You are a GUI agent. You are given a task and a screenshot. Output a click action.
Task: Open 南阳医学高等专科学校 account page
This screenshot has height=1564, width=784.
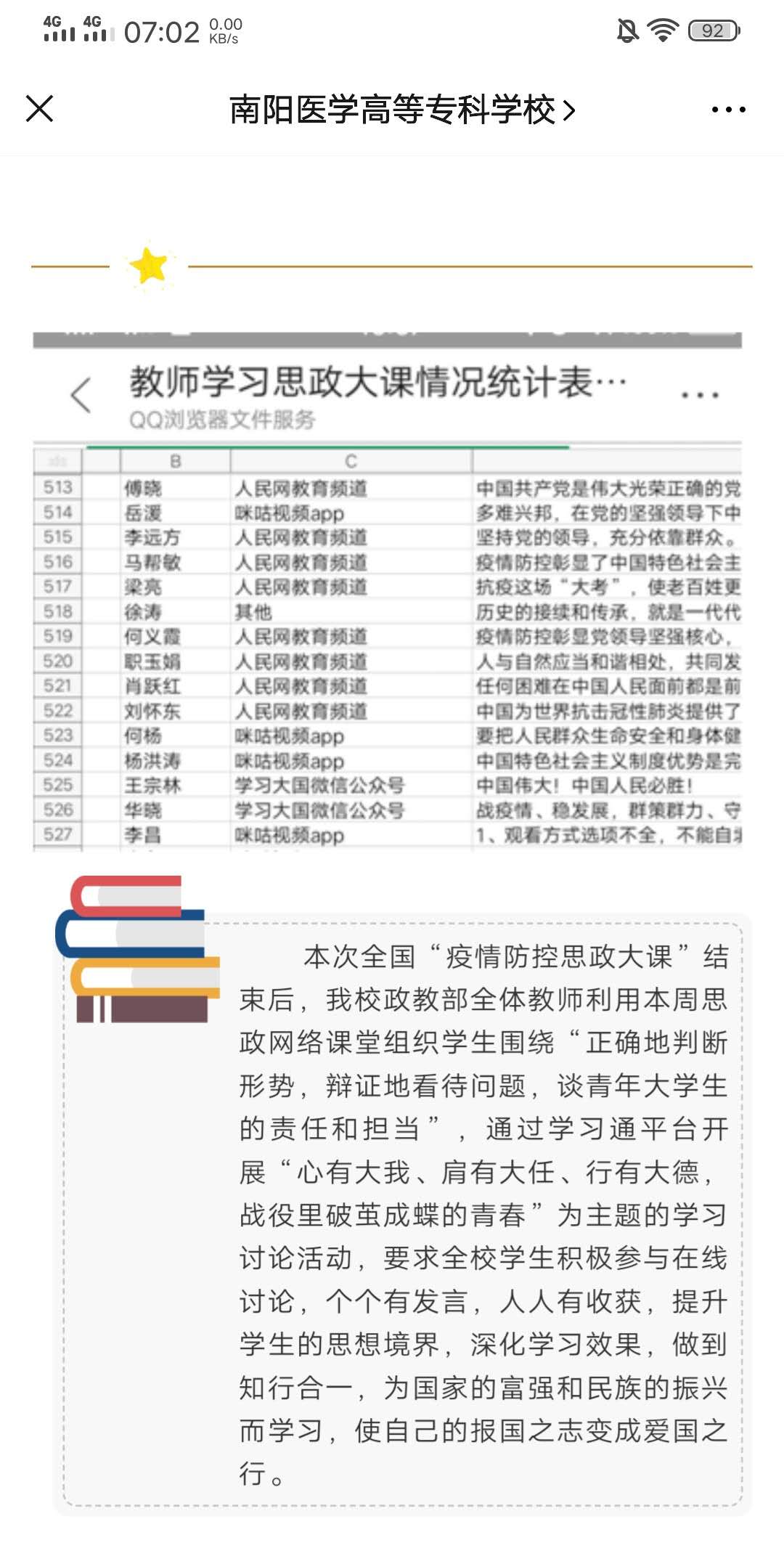tap(401, 110)
